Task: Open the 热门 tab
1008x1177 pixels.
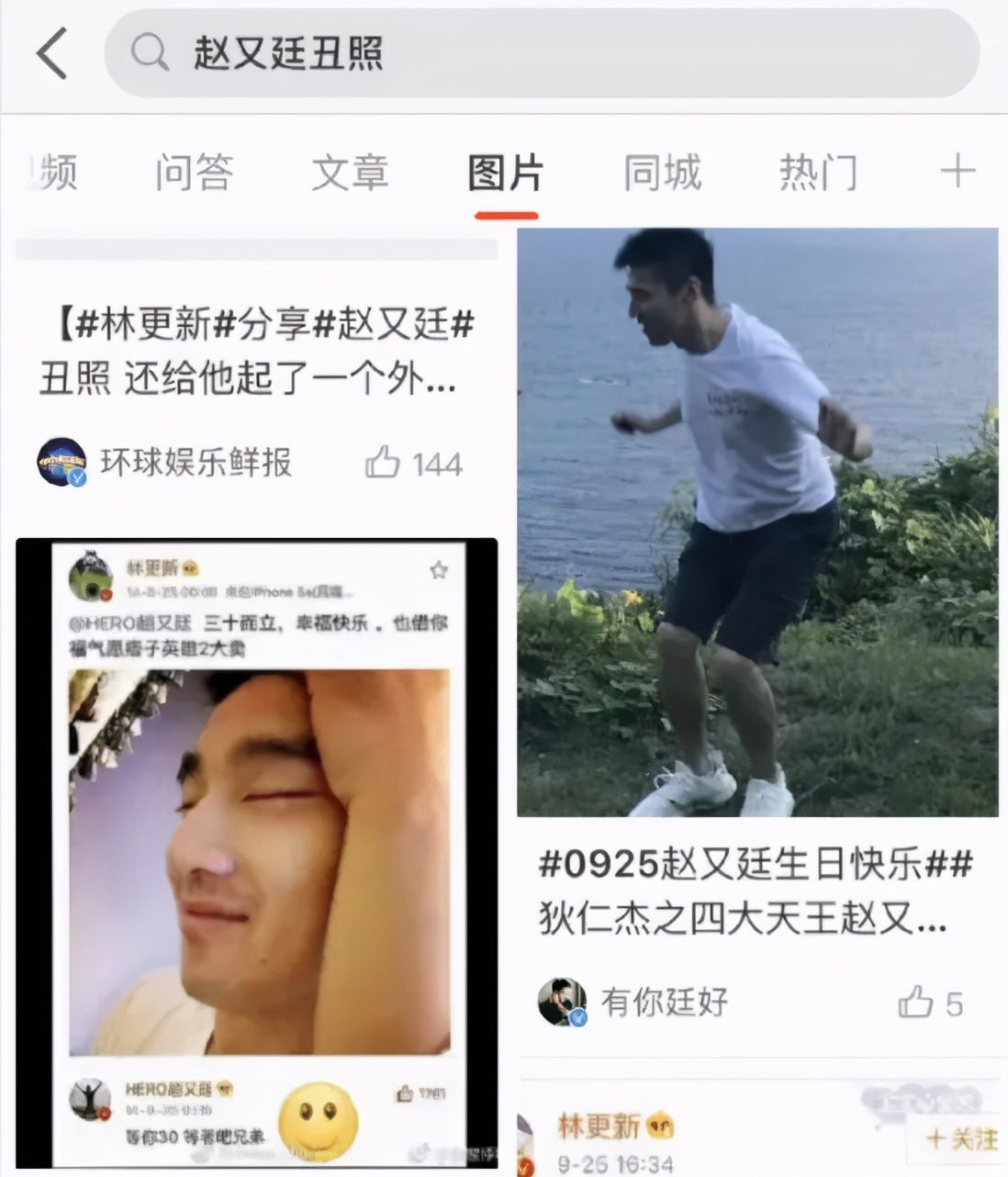Action: (x=818, y=173)
